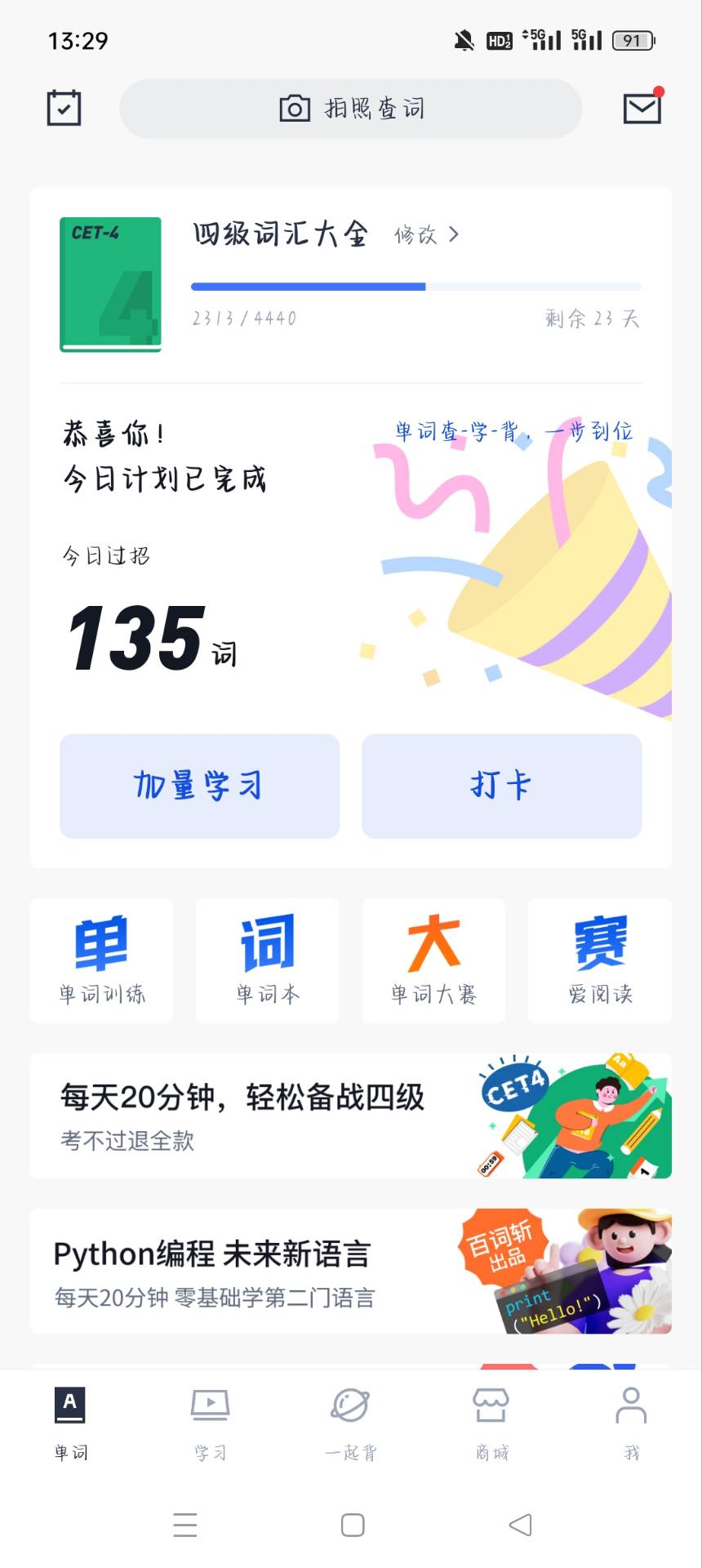The width and height of the screenshot is (702, 1568).
Task: Open 单词训练 word training
Action: pyautogui.click(x=101, y=960)
